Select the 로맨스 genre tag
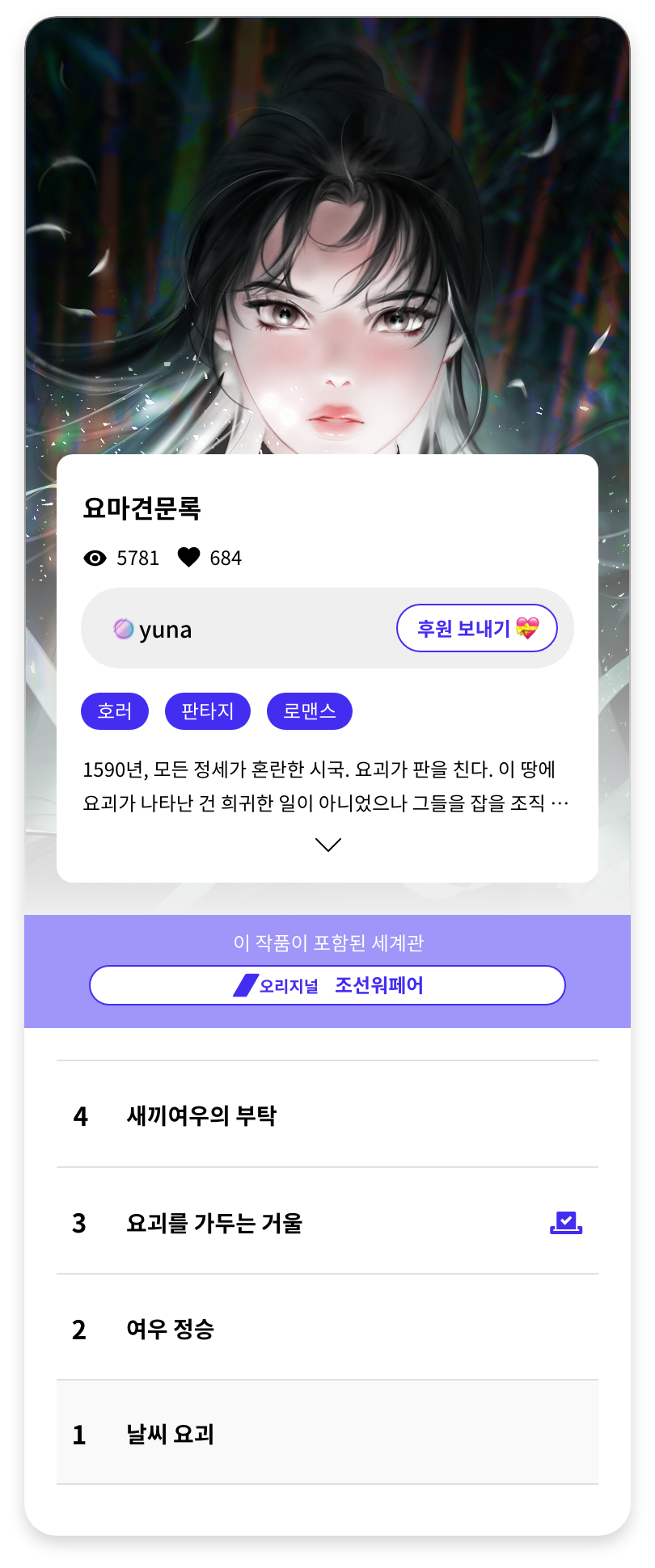 coord(309,711)
